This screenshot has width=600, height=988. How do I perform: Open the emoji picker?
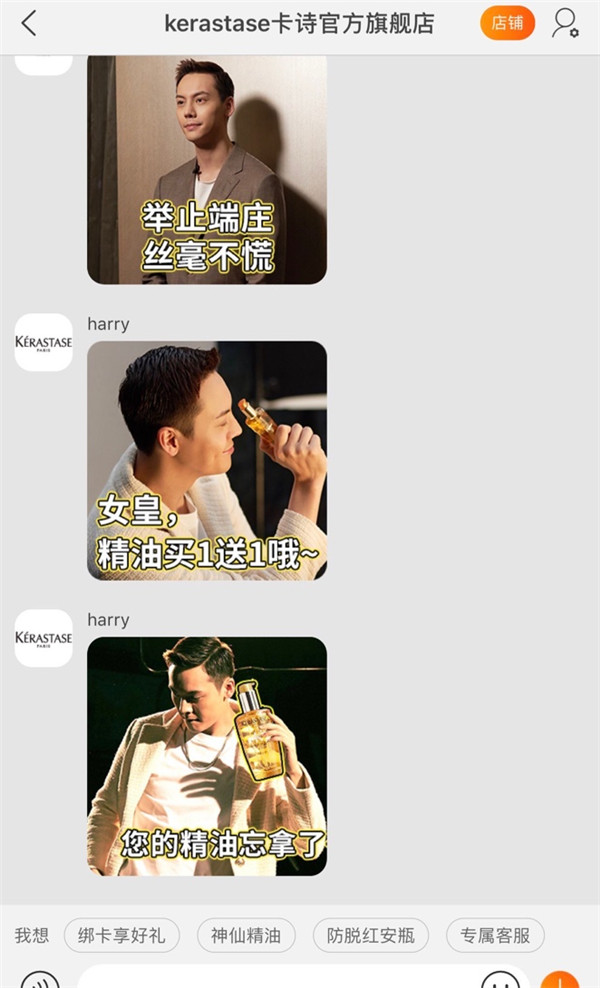[x=500, y=980]
